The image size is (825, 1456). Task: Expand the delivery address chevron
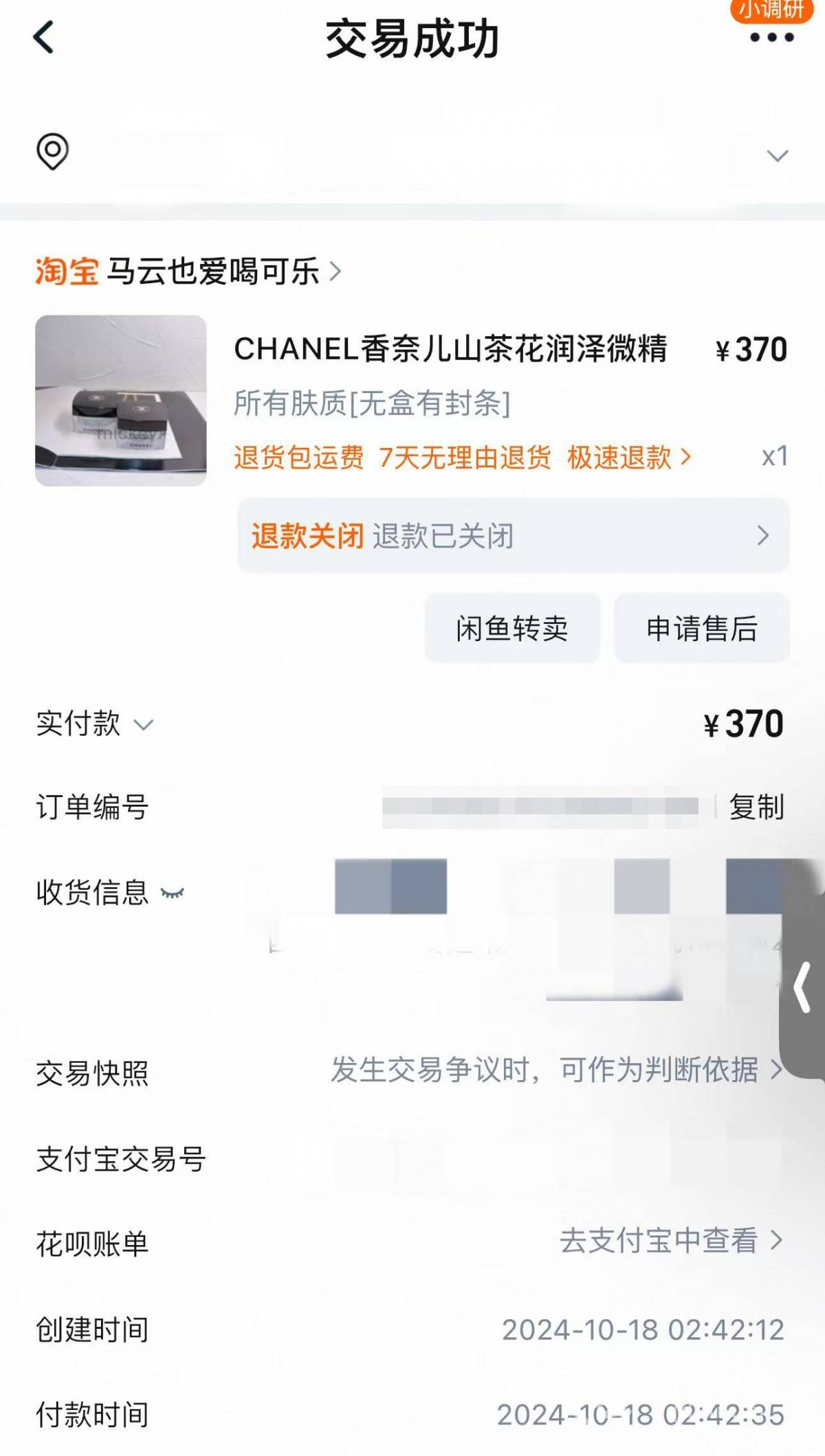point(777,155)
